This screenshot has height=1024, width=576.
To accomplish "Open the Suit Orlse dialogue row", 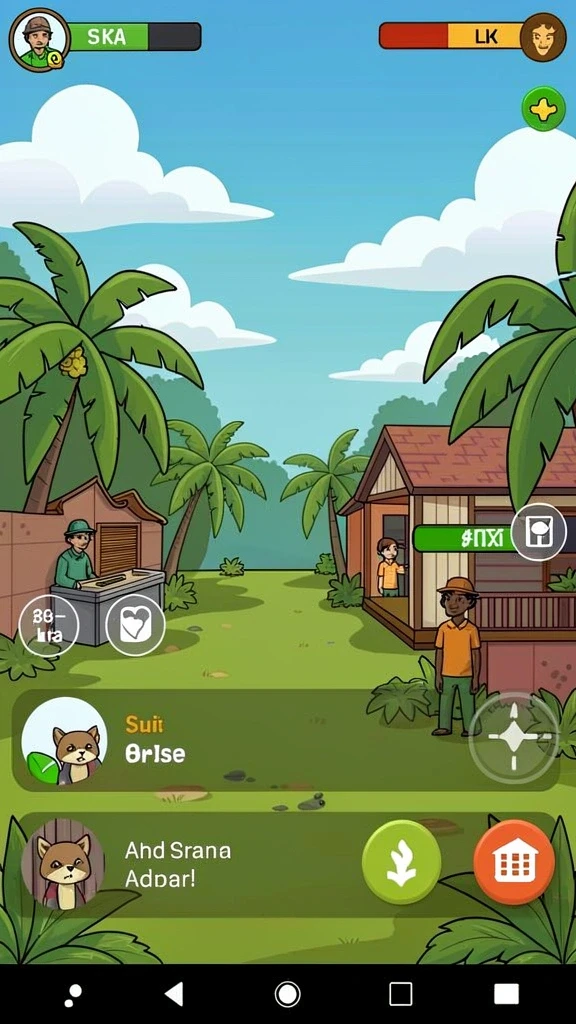I will tap(286, 741).
